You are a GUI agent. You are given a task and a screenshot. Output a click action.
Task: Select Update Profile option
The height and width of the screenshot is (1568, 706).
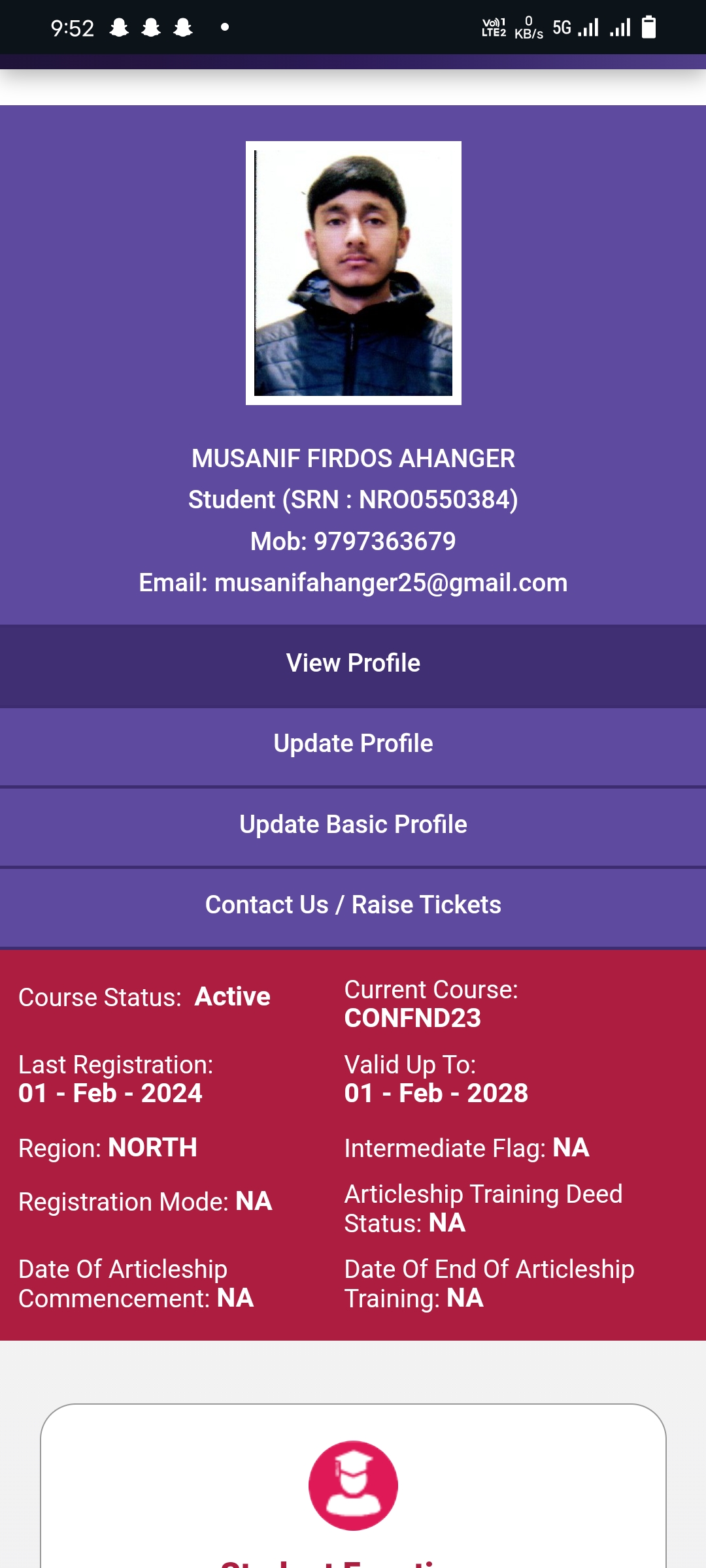tap(353, 744)
